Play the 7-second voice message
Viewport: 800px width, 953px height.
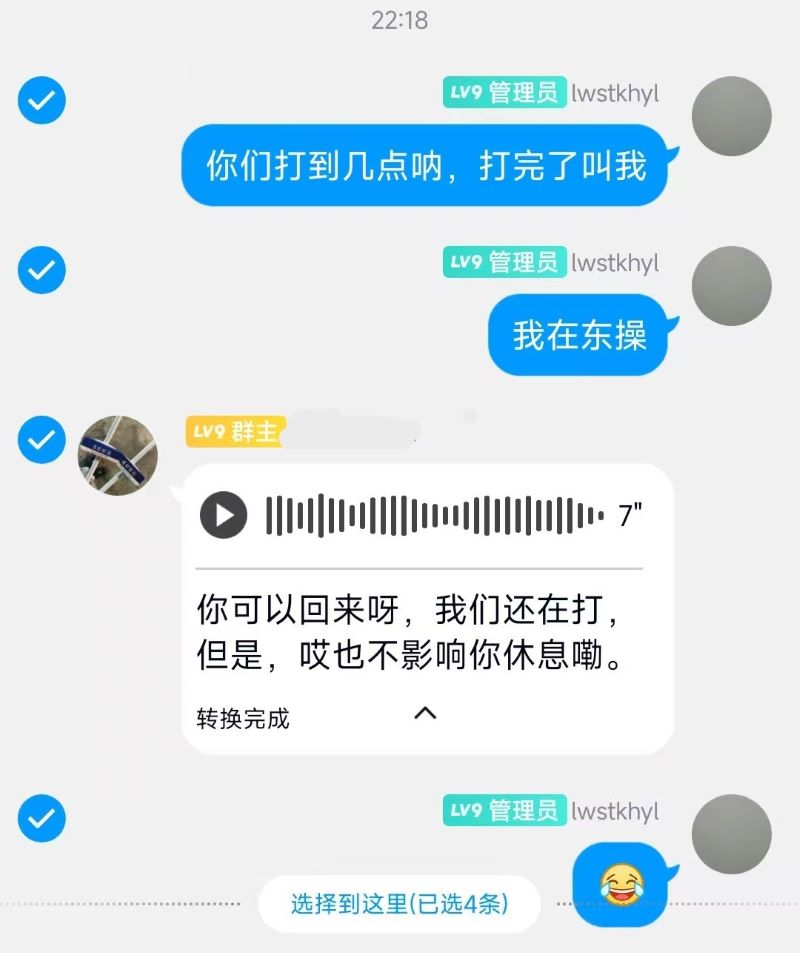[x=225, y=515]
